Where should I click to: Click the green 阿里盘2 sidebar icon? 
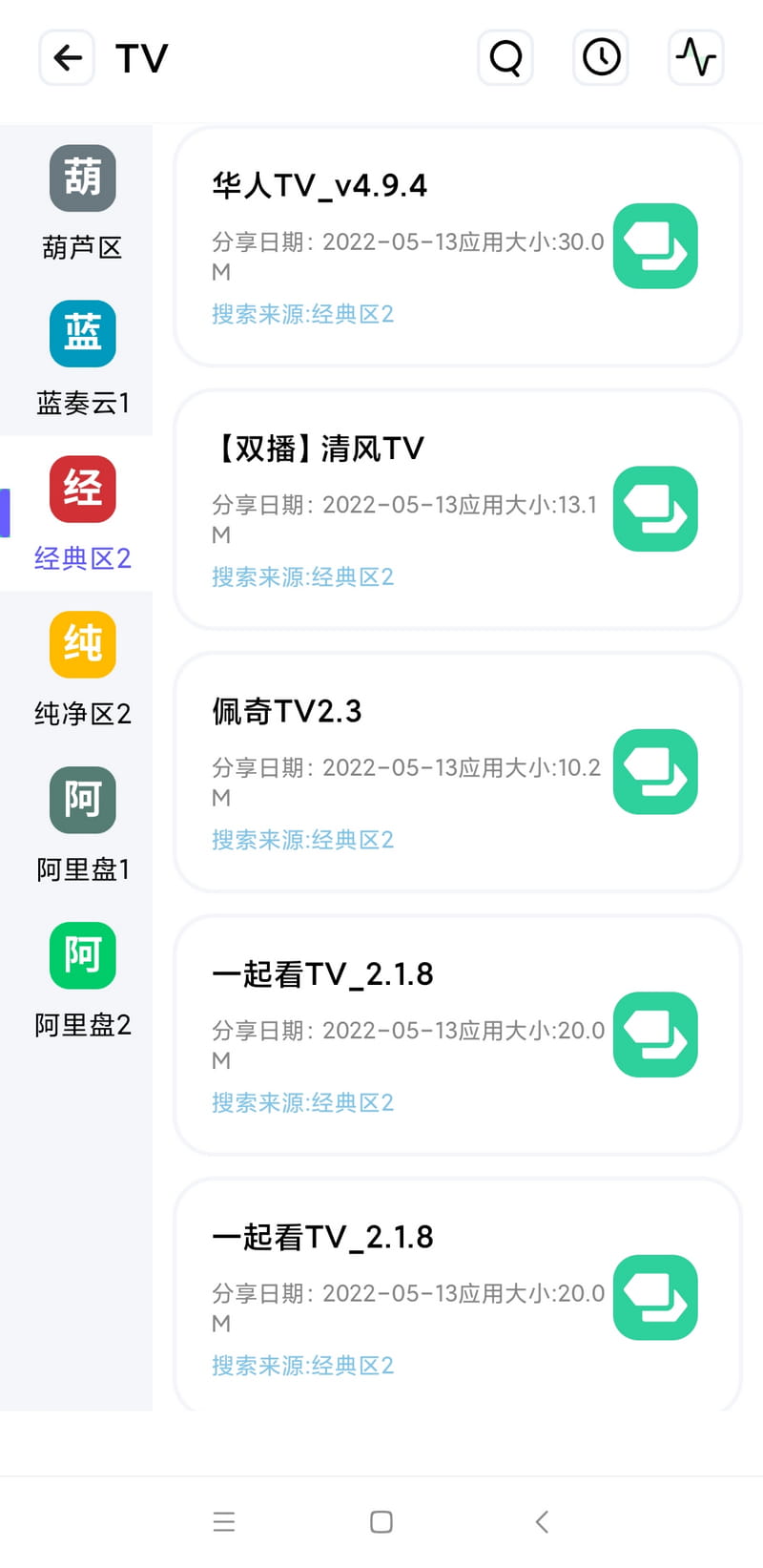point(81,955)
